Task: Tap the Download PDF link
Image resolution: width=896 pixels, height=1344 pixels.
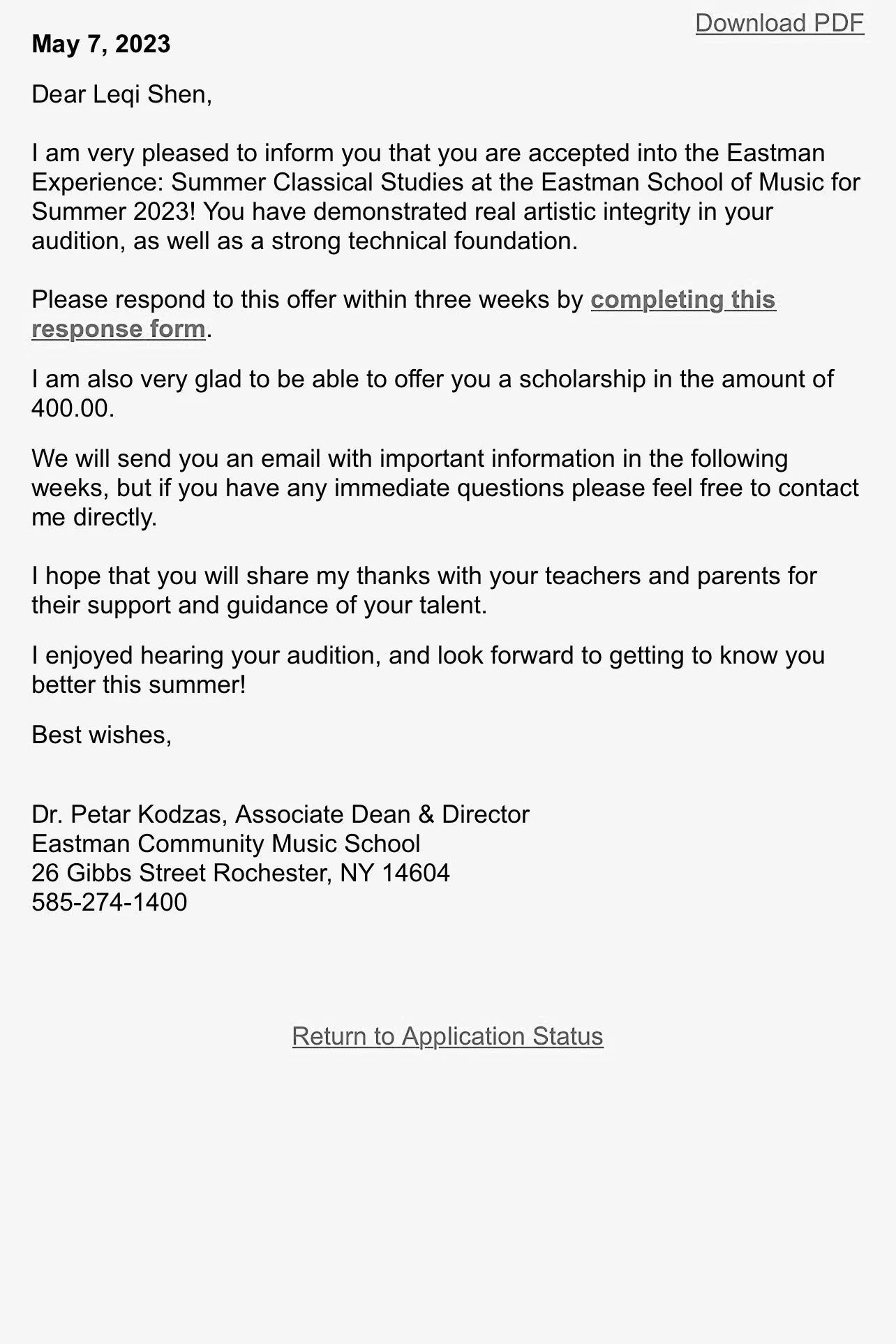Action: [779, 23]
